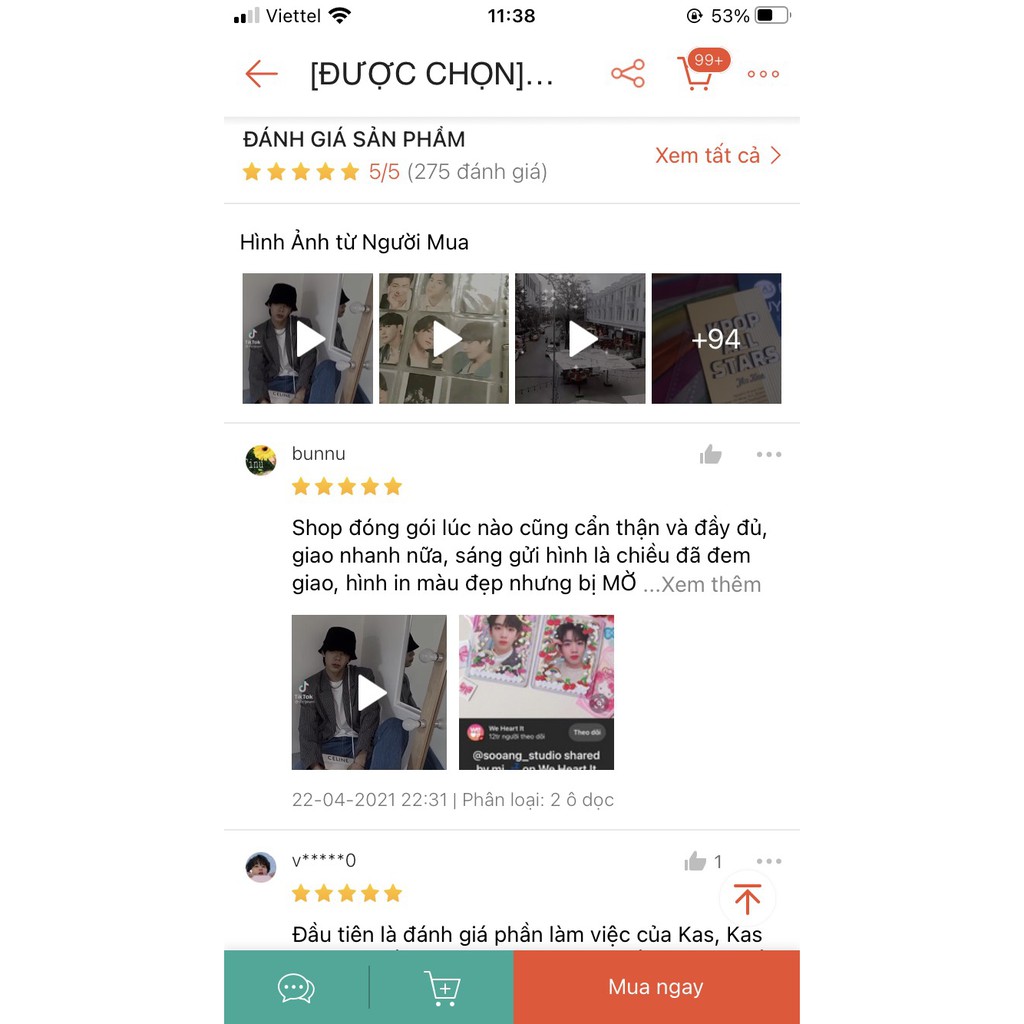
Task: Play the video attached to bunnu's review
Action: point(369,692)
